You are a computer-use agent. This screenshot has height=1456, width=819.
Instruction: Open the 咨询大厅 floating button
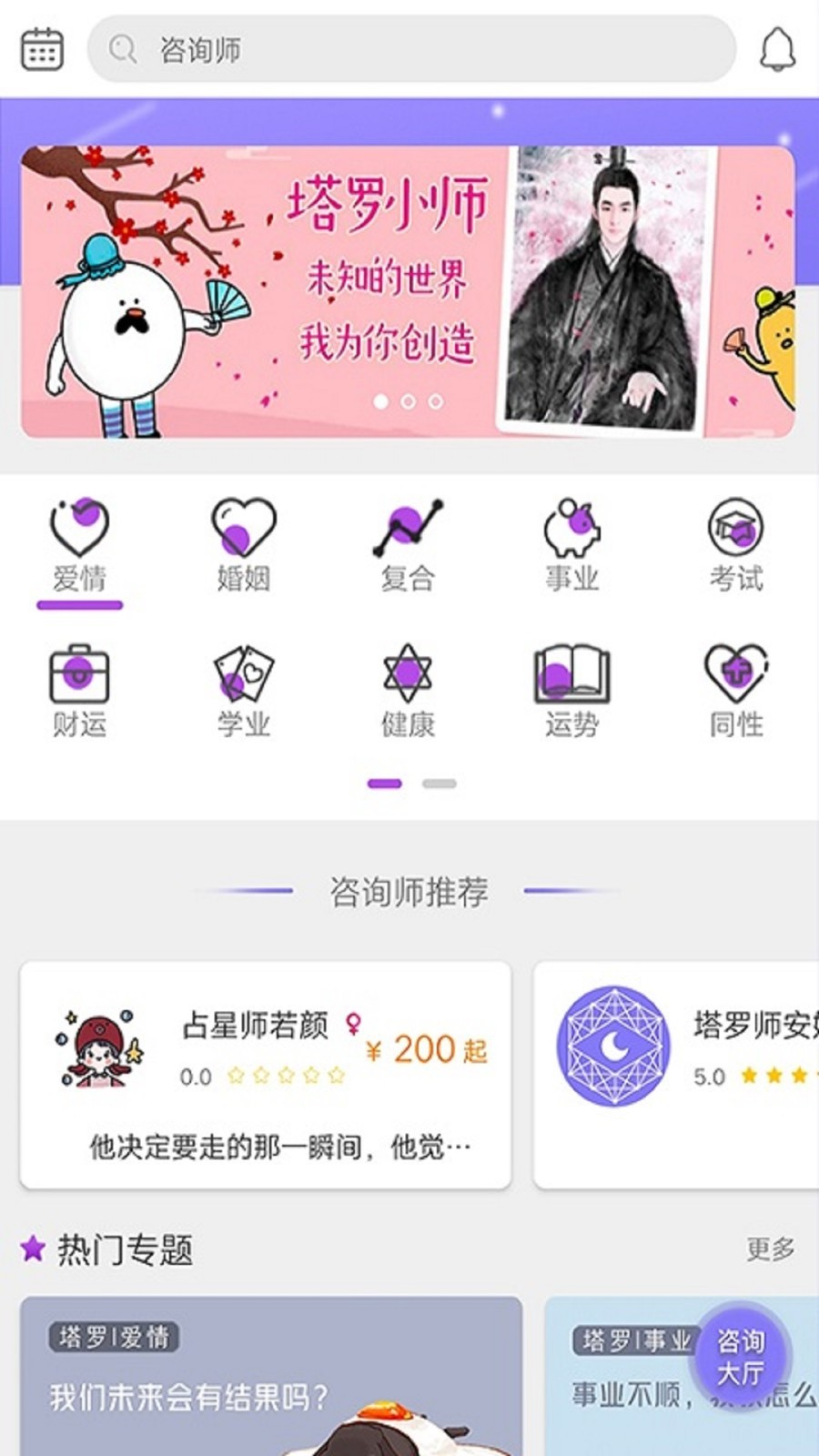click(x=741, y=1357)
